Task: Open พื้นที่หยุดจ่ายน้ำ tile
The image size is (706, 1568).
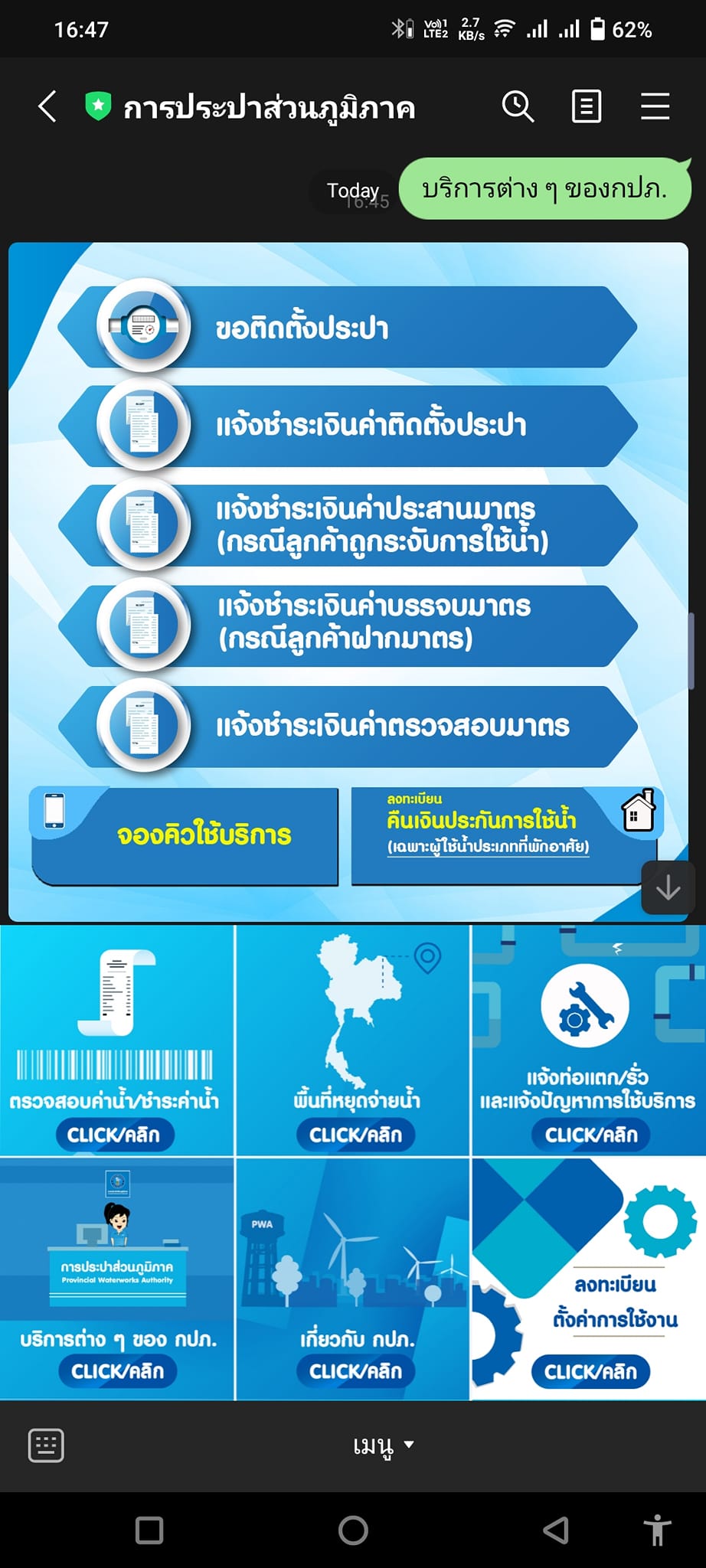Action: pyautogui.click(x=354, y=1041)
